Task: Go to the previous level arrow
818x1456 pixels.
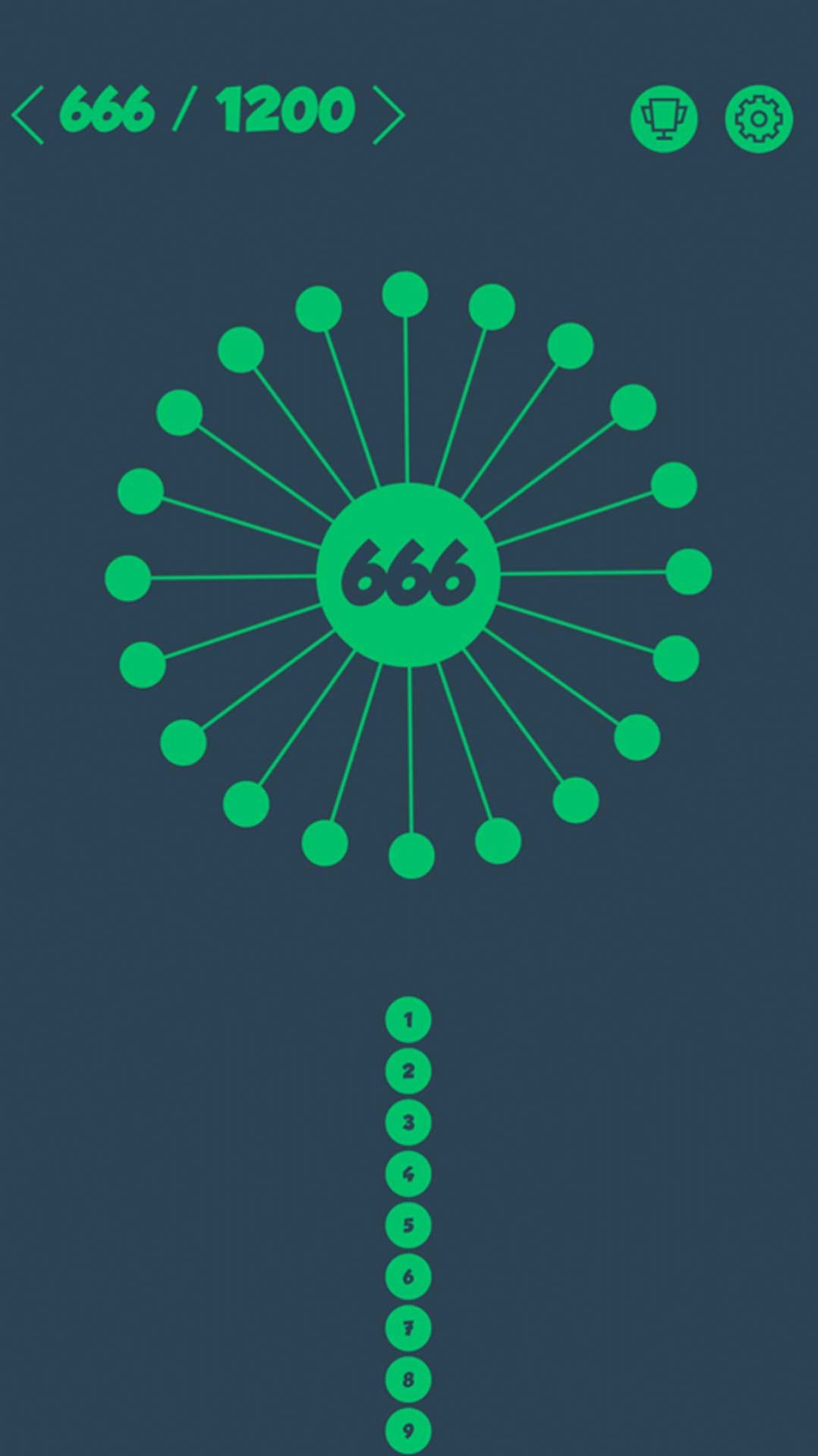Action: pos(28,115)
